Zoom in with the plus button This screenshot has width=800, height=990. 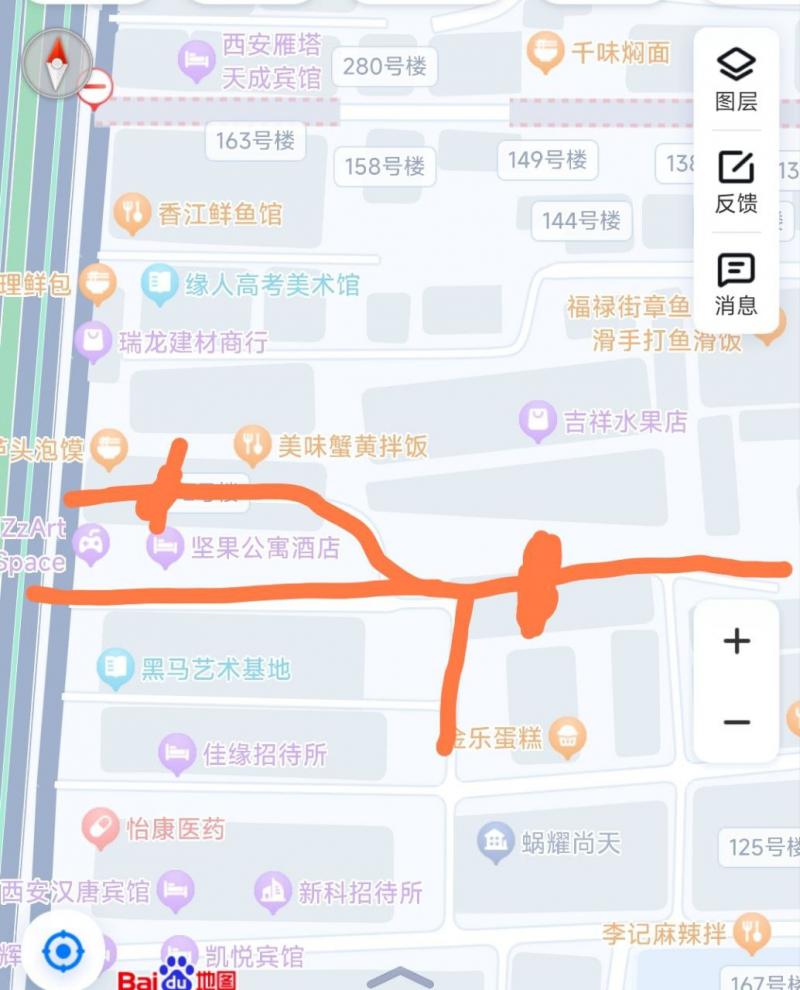[735, 639]
